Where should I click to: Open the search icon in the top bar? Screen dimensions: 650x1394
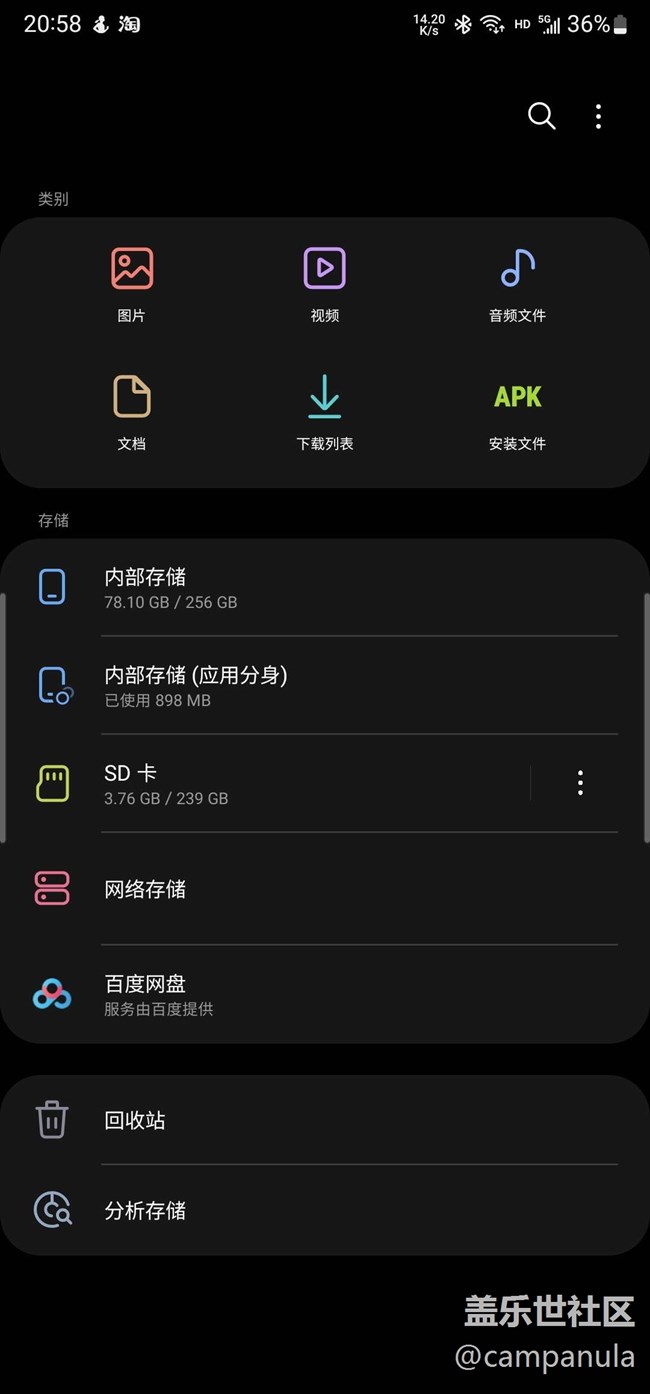click(541, 116)
